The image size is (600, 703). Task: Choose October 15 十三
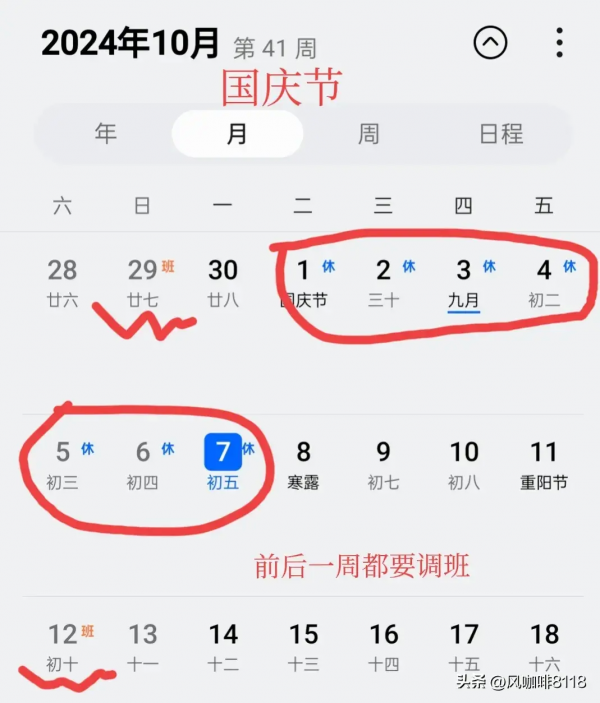coord(303,646)
